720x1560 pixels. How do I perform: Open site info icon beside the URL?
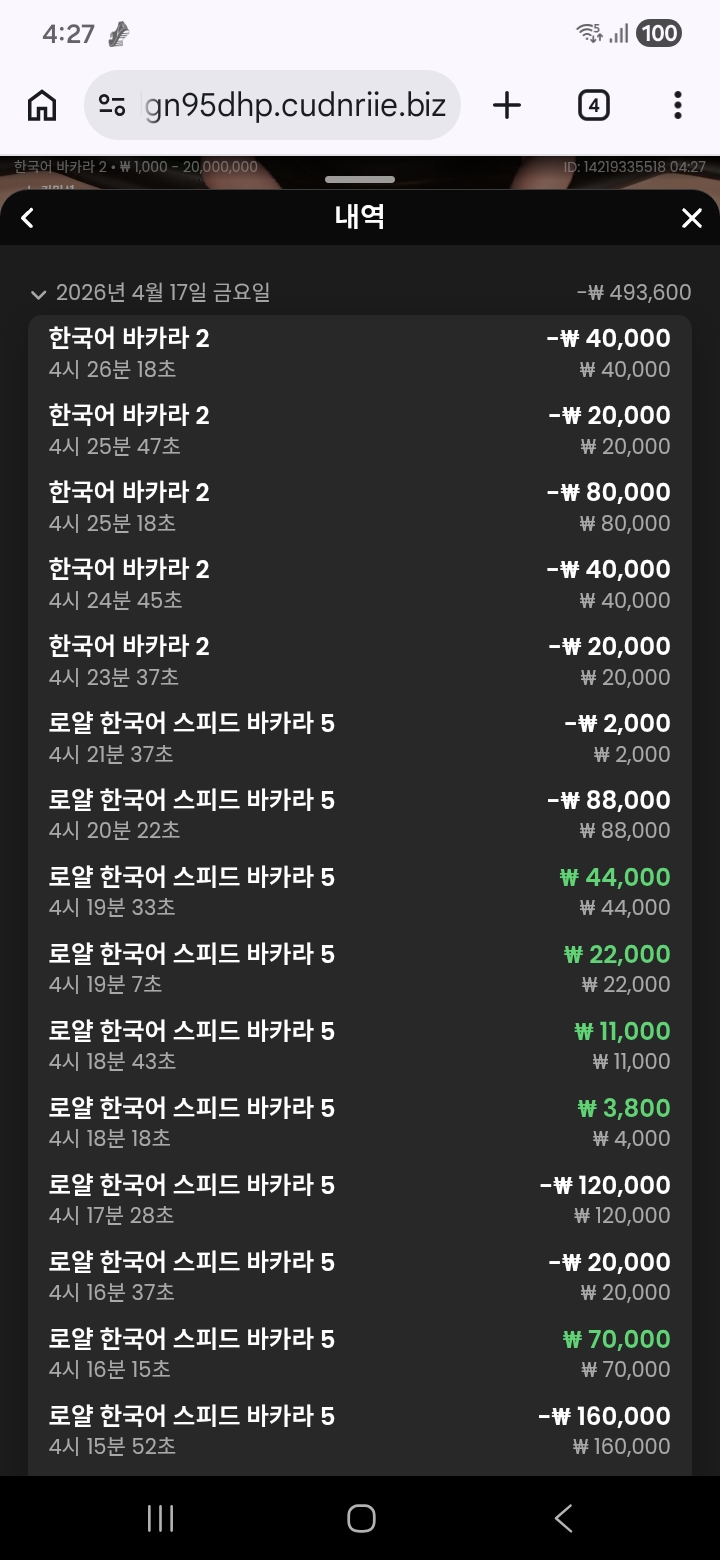pos(111,105)
